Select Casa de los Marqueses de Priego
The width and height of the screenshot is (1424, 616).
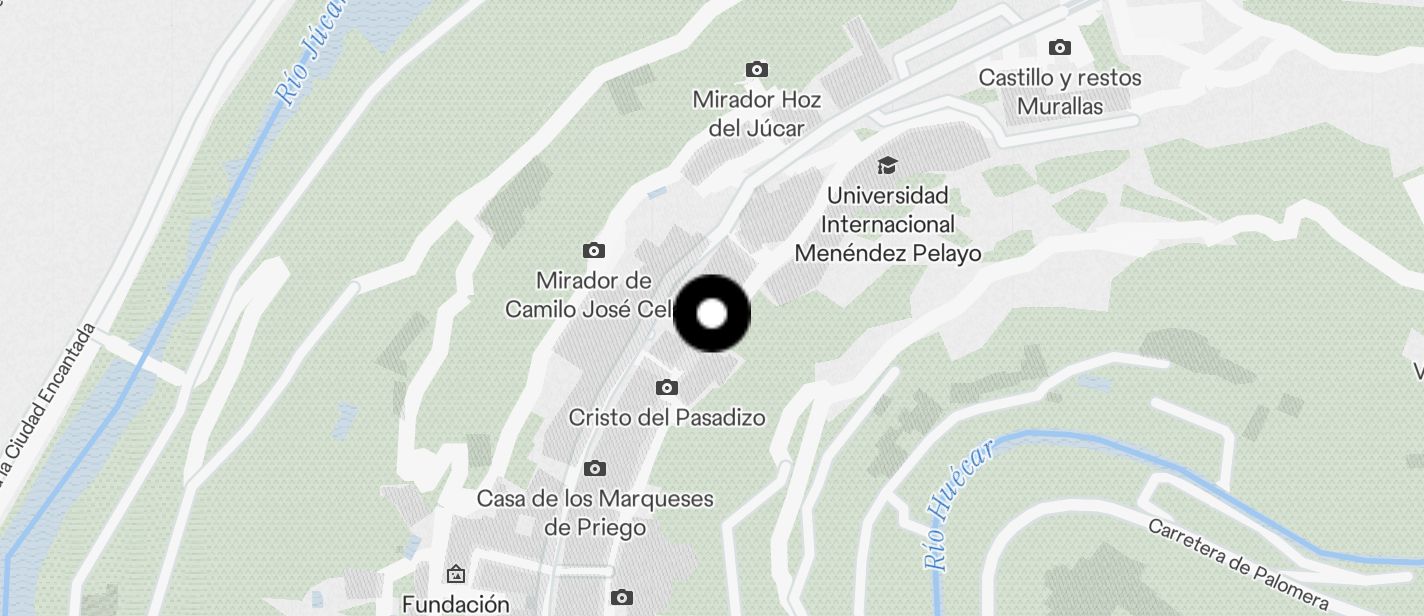tap(595, 469)
